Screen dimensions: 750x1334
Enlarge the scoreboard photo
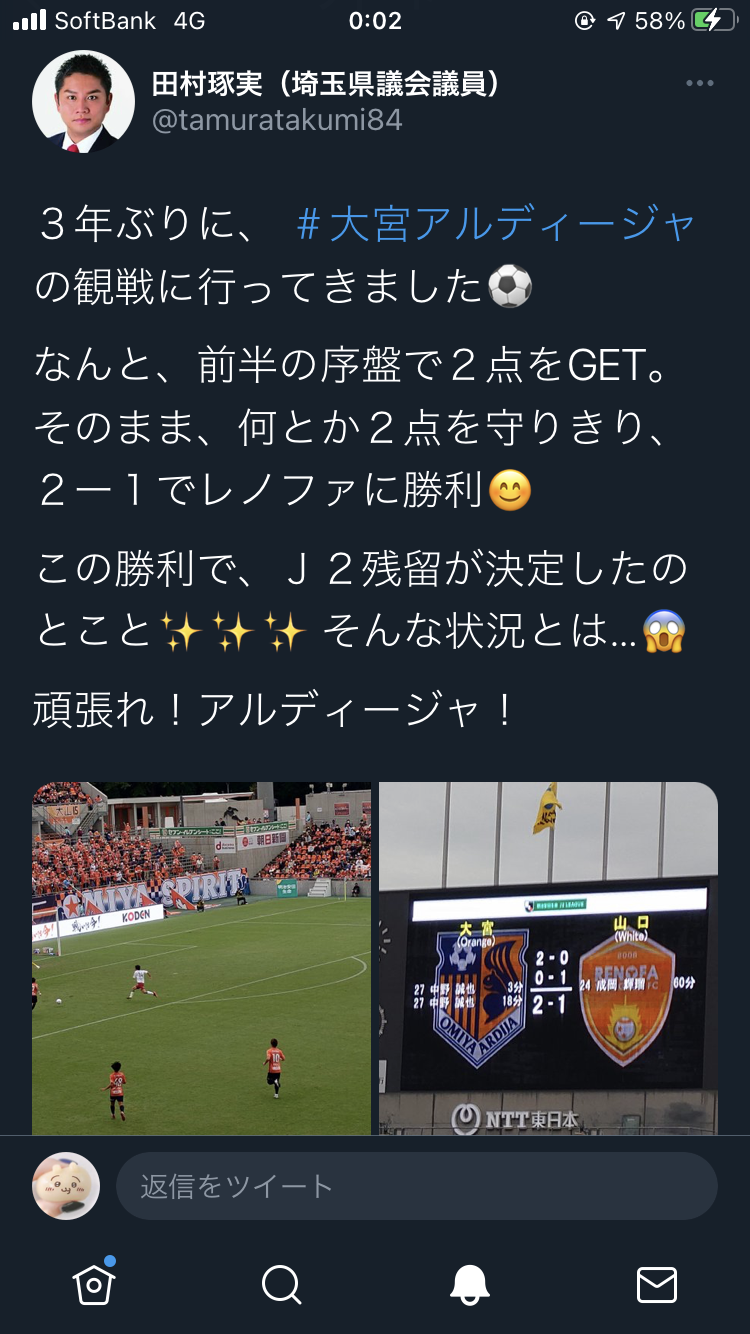[x=548, y=958]
